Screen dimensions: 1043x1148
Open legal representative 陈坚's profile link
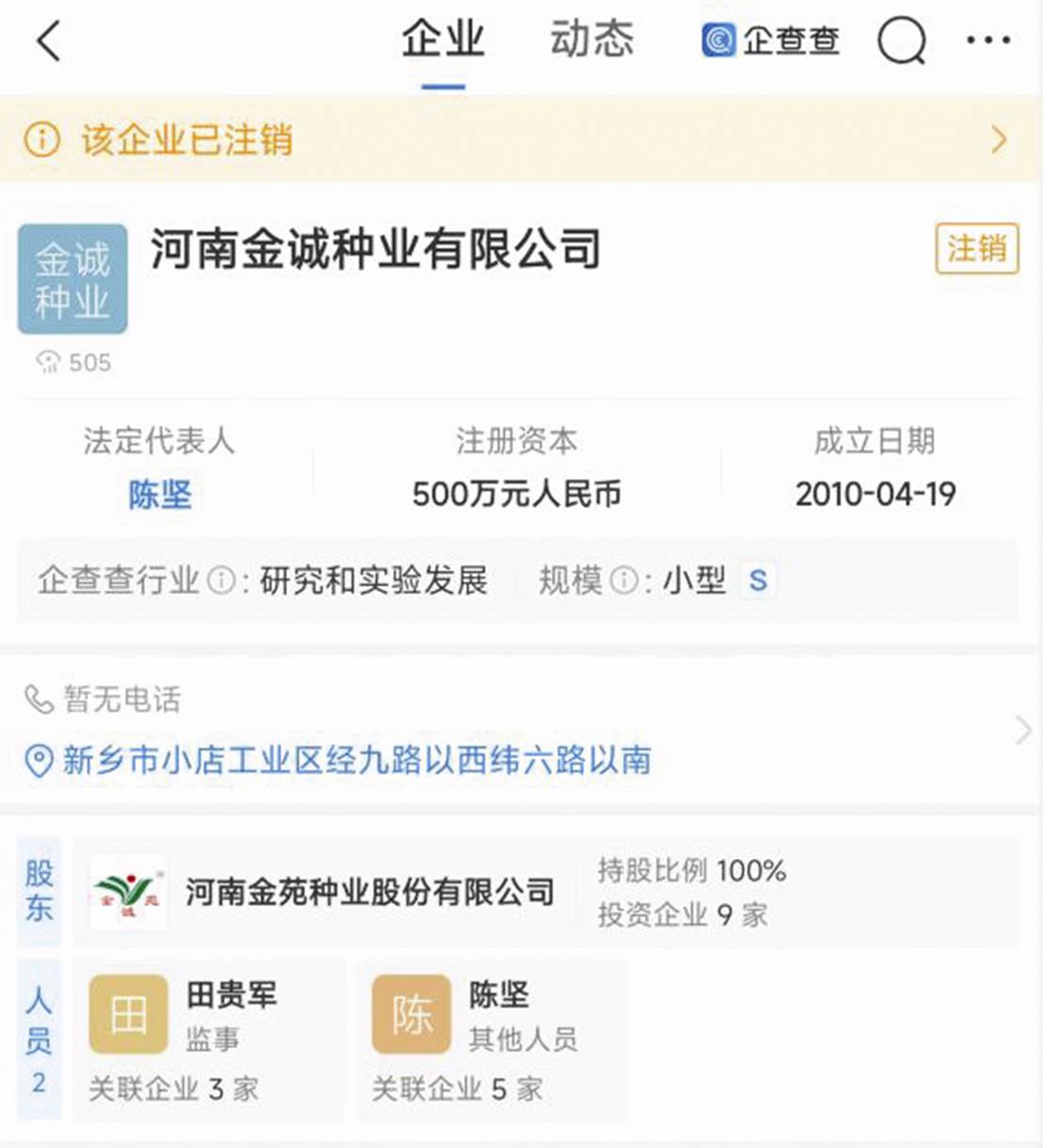[159, 495]
